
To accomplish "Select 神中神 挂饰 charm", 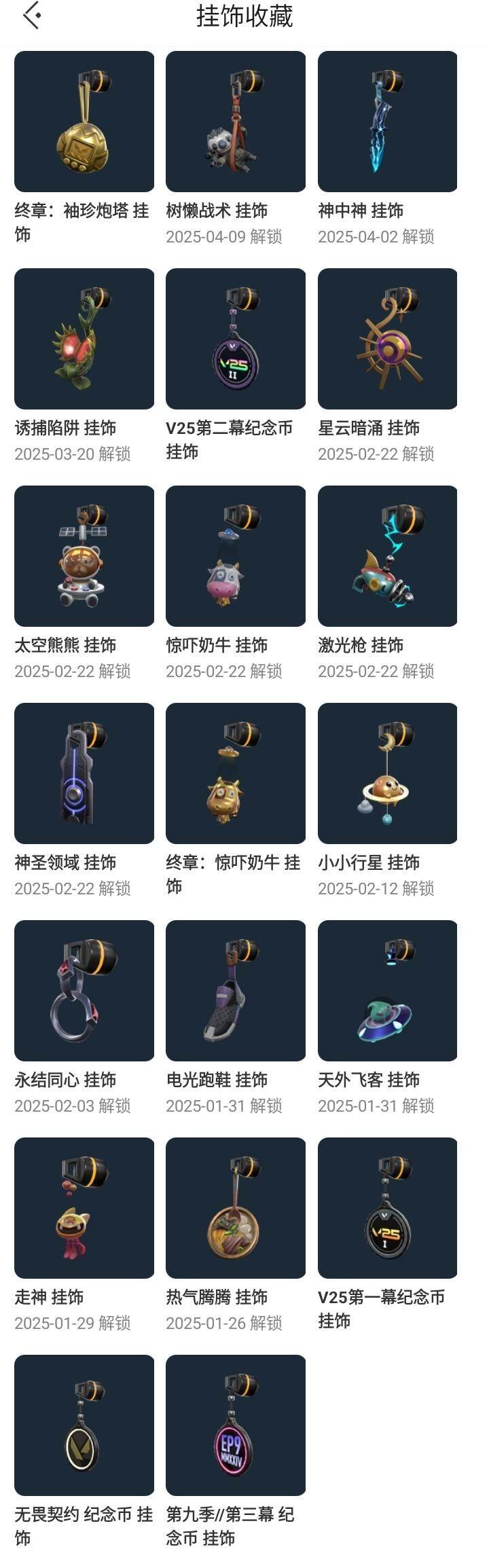I will 387,122.
